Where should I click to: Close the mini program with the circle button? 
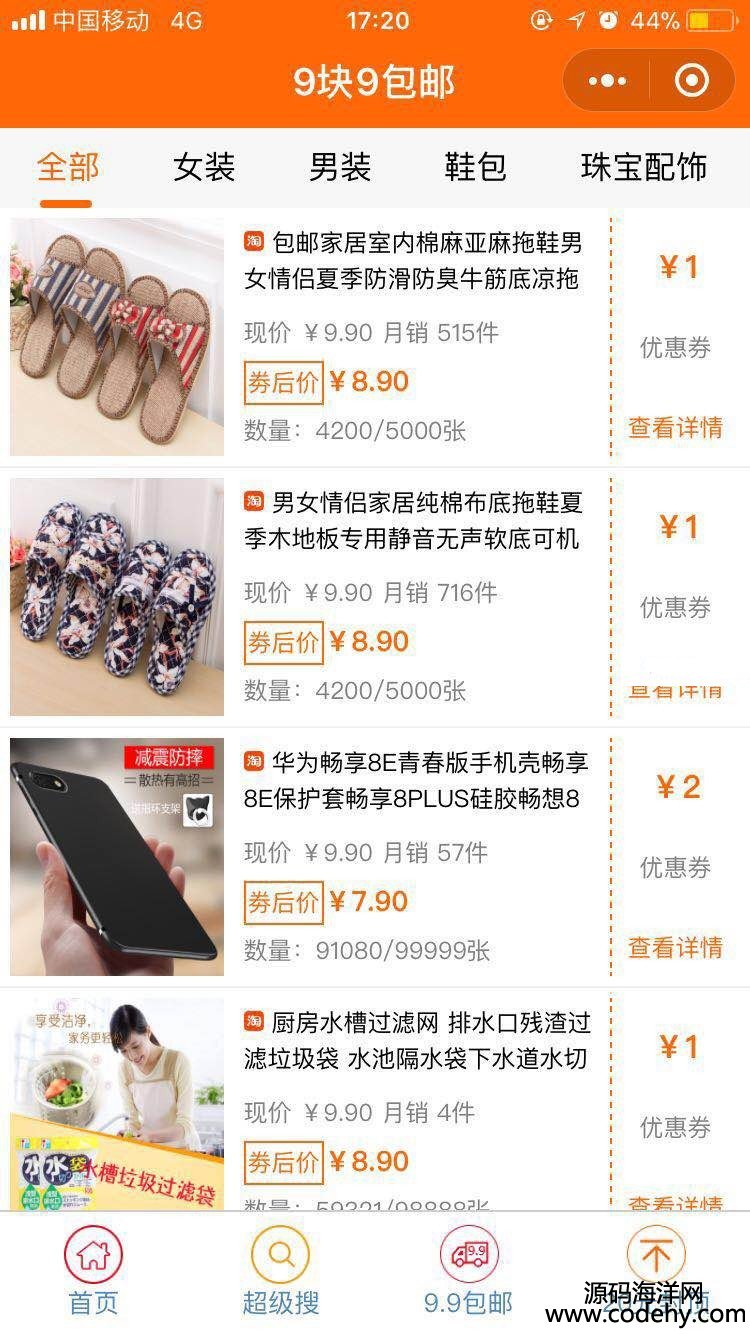(692, 81)
